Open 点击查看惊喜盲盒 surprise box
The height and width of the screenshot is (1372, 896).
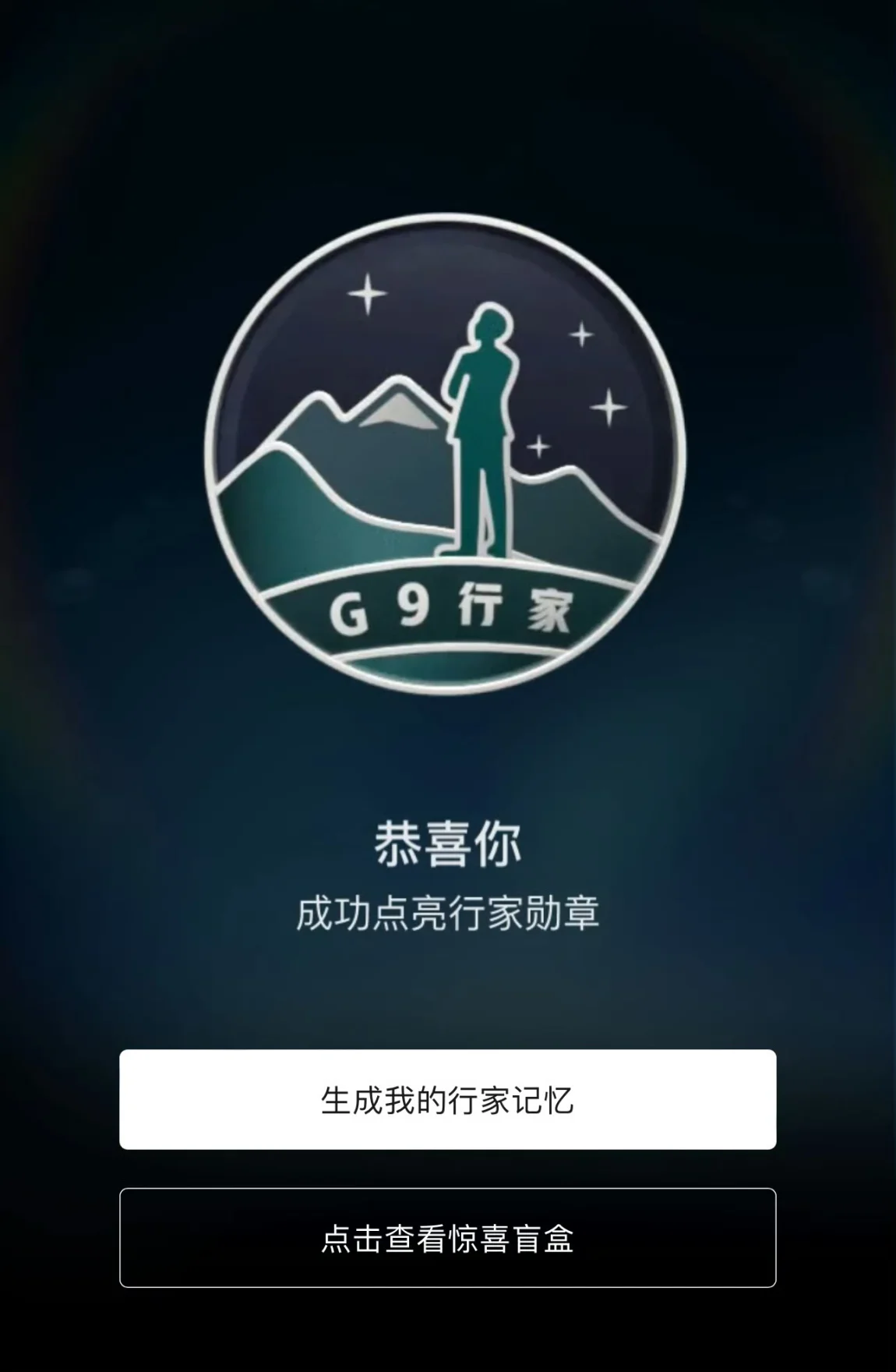pos(447,1238)
